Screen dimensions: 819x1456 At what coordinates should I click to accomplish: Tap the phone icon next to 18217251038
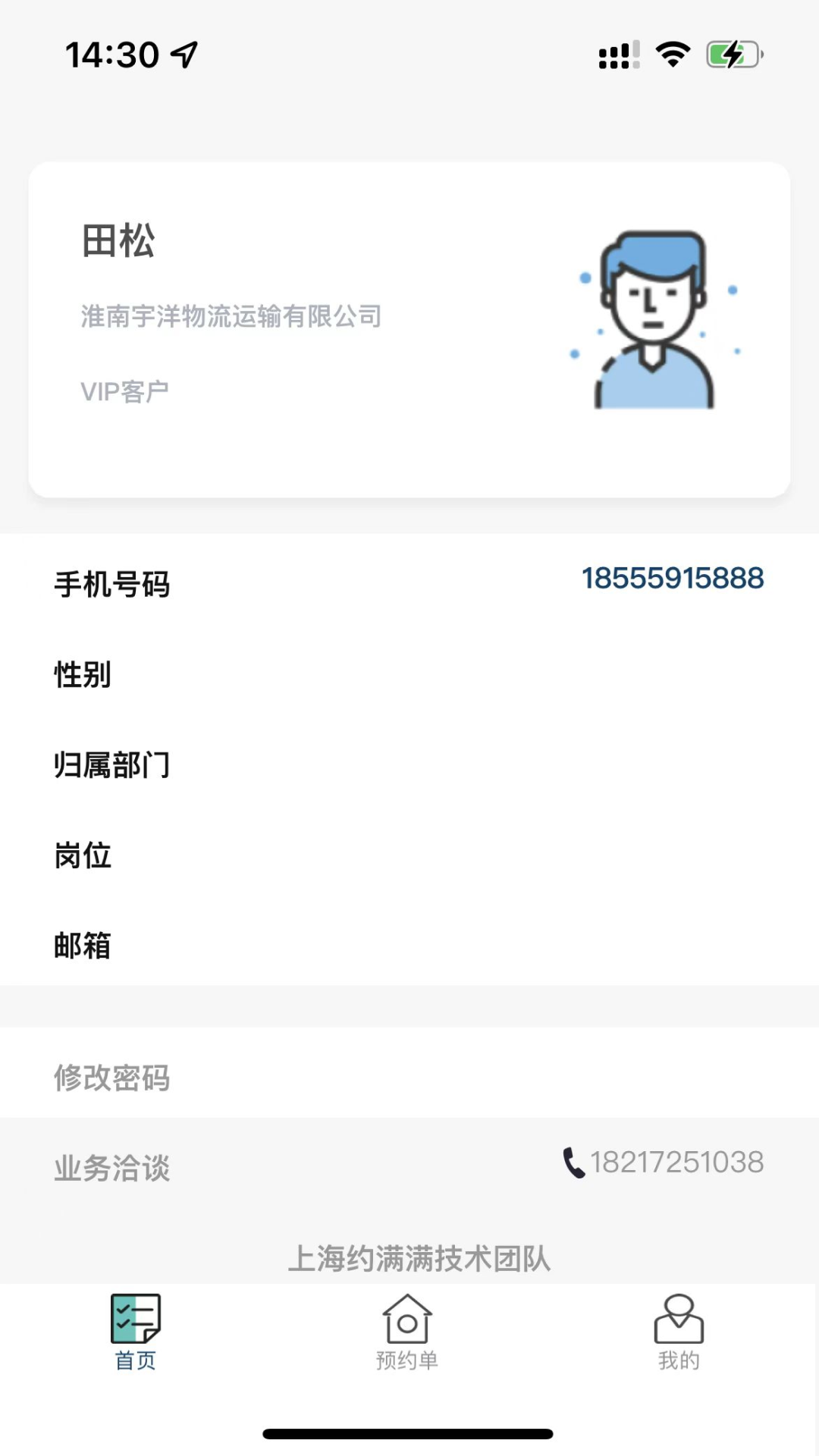(x=573, y=1160)
